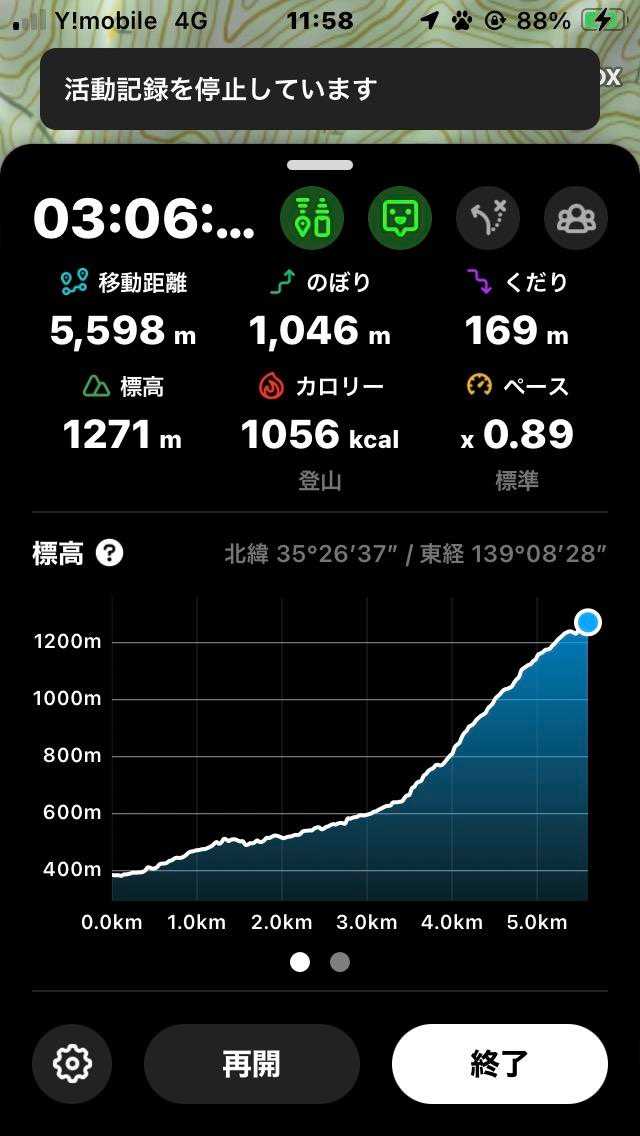Open the group members icon
Viewport: 640px width, 1136px height.
pos(576,217)
